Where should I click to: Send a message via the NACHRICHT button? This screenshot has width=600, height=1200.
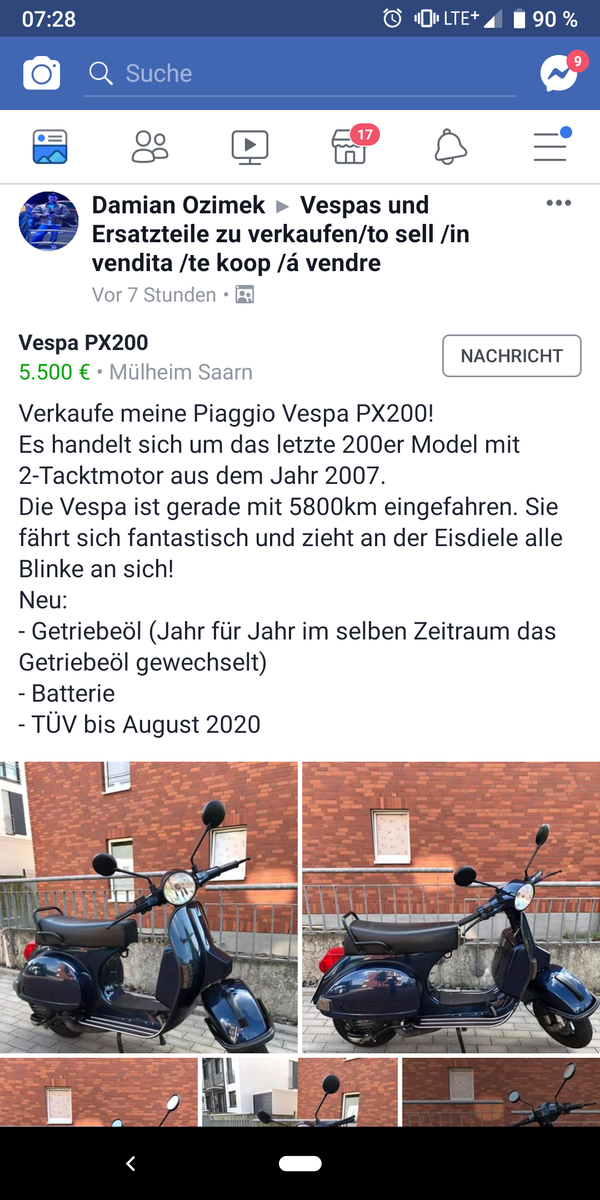pyautogui.click(x=511, y=356)
